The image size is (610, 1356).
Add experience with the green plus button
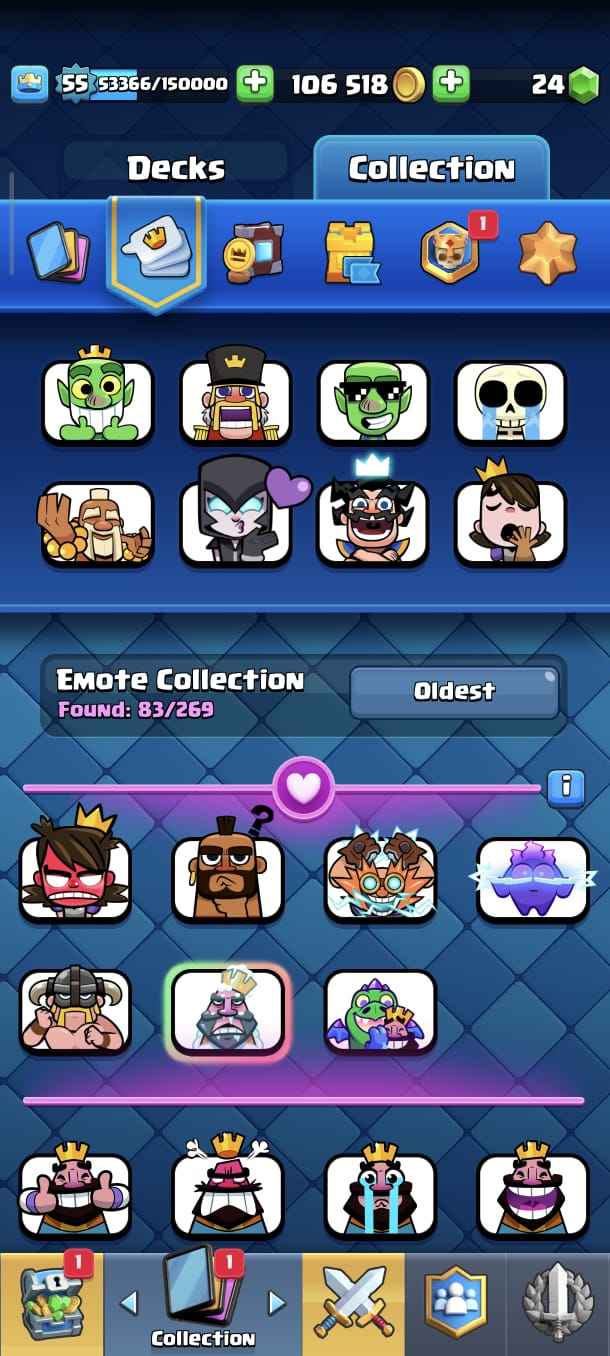255,84
